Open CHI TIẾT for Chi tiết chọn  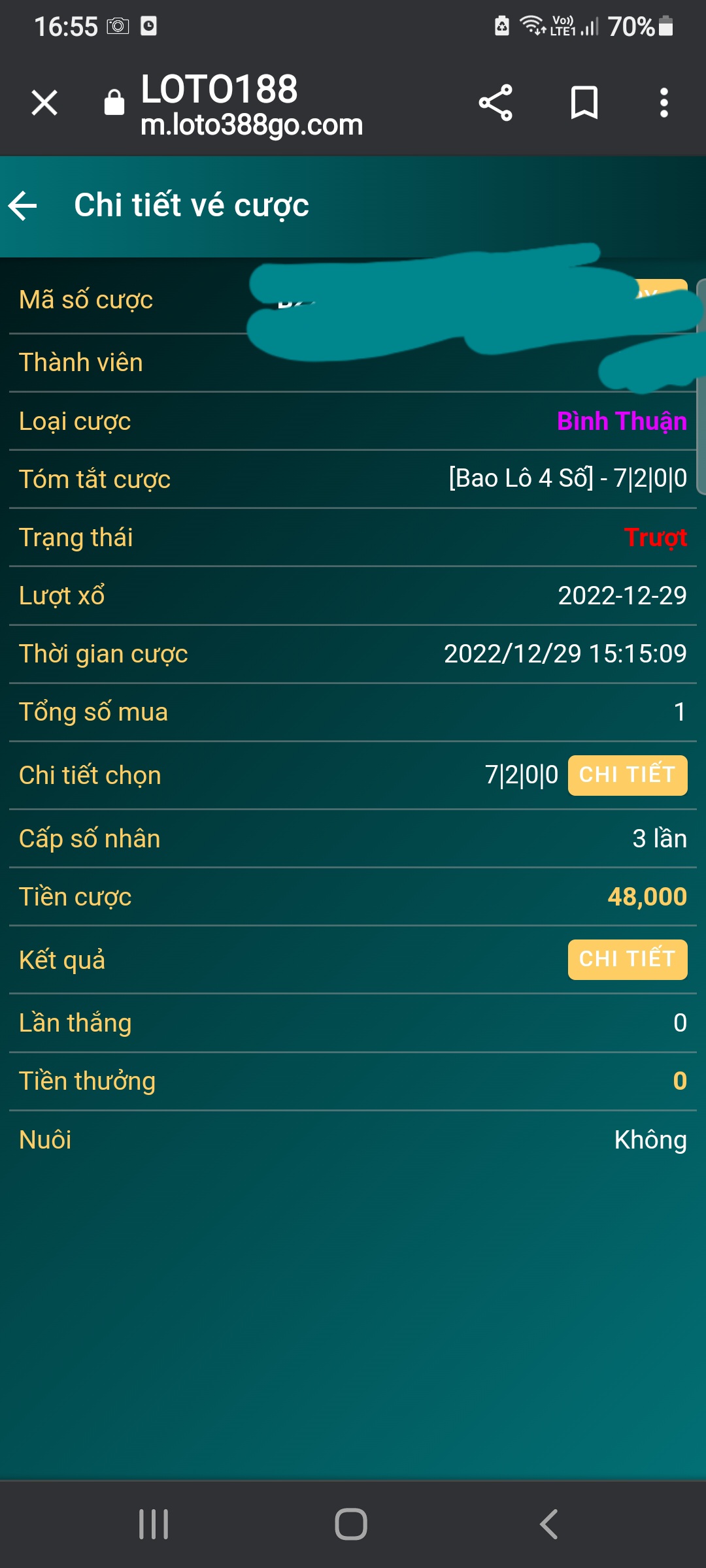[x=627, y=776]
